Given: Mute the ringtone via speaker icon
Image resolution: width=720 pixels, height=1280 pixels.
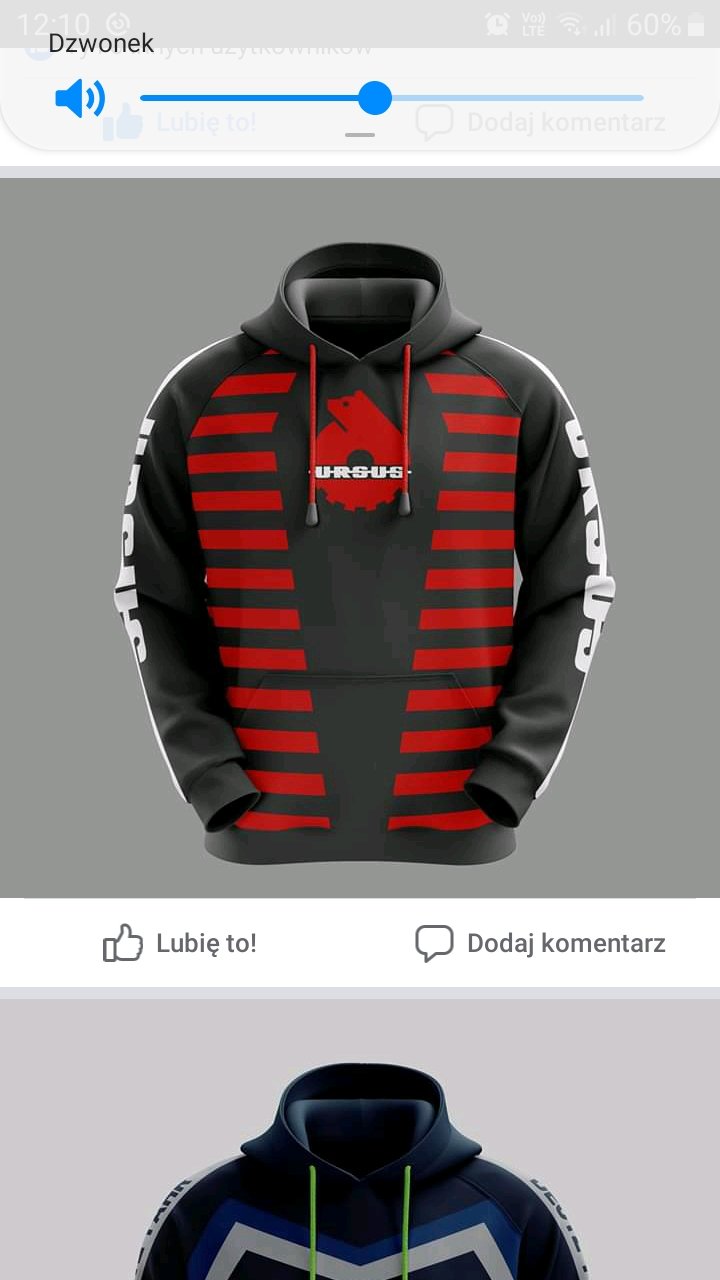Looking at the screenshot, I should [80, 99].
